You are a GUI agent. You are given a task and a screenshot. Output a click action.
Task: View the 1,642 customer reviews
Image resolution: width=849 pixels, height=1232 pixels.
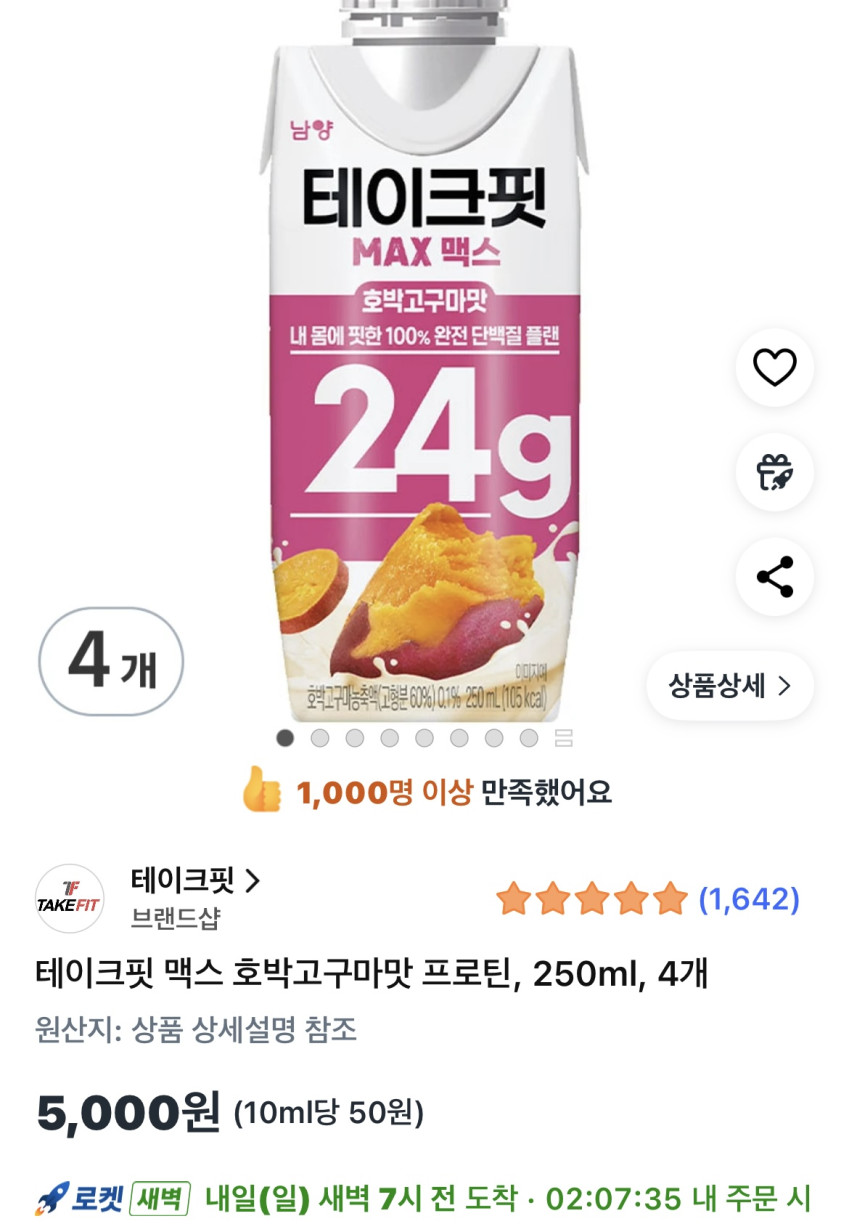[748, 899]
